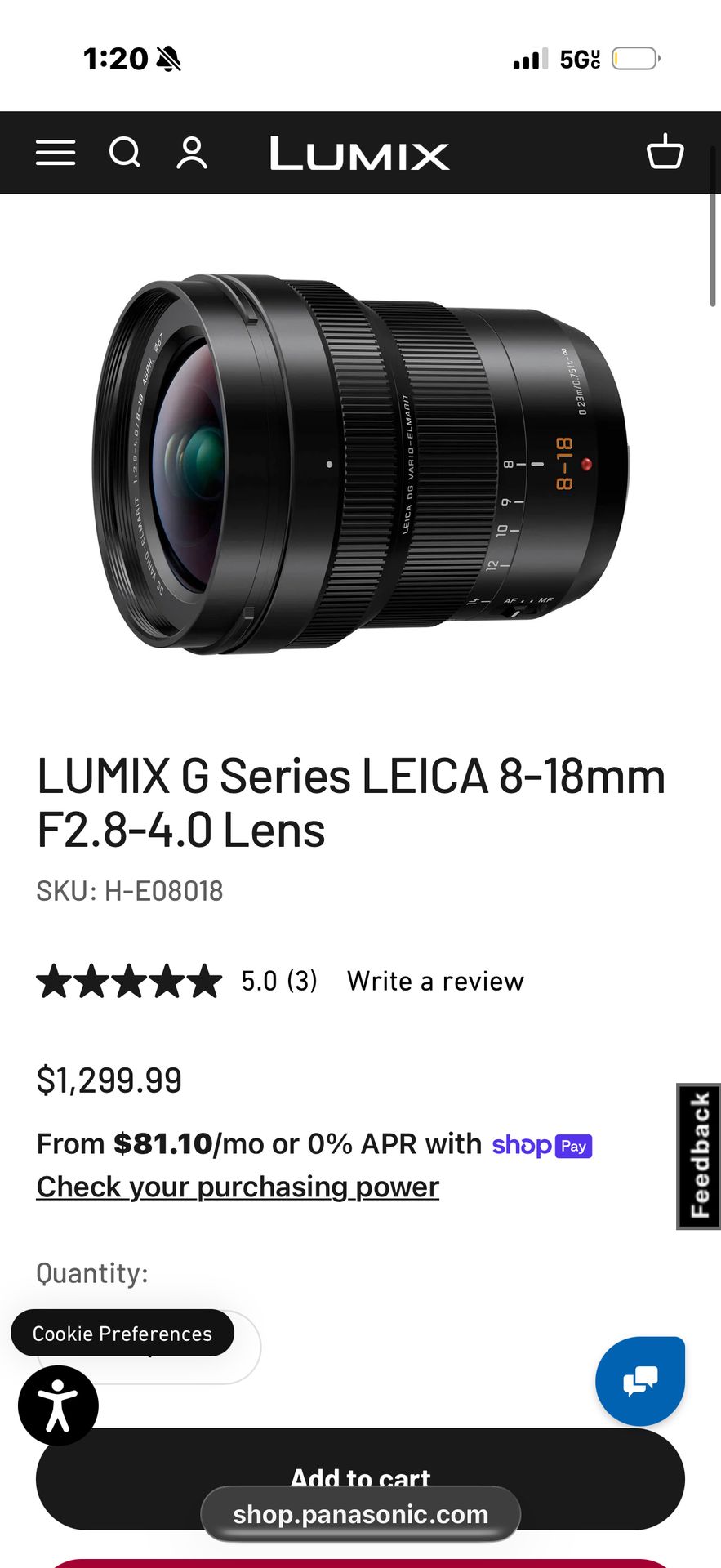
Task: Open the Feedback side tab
Action: (x=699, y=1156)
